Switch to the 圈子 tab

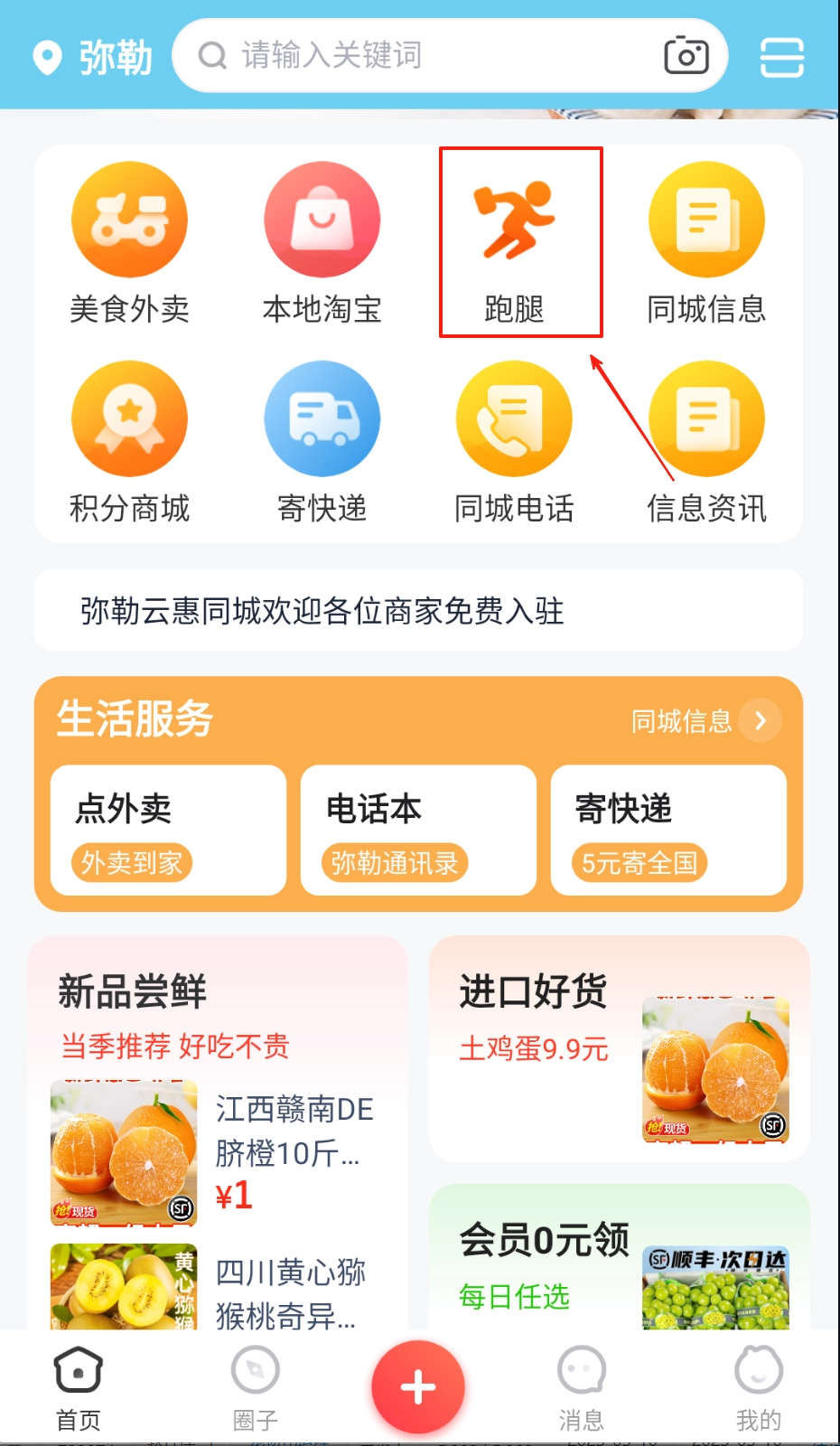[x=256, y=1387]
